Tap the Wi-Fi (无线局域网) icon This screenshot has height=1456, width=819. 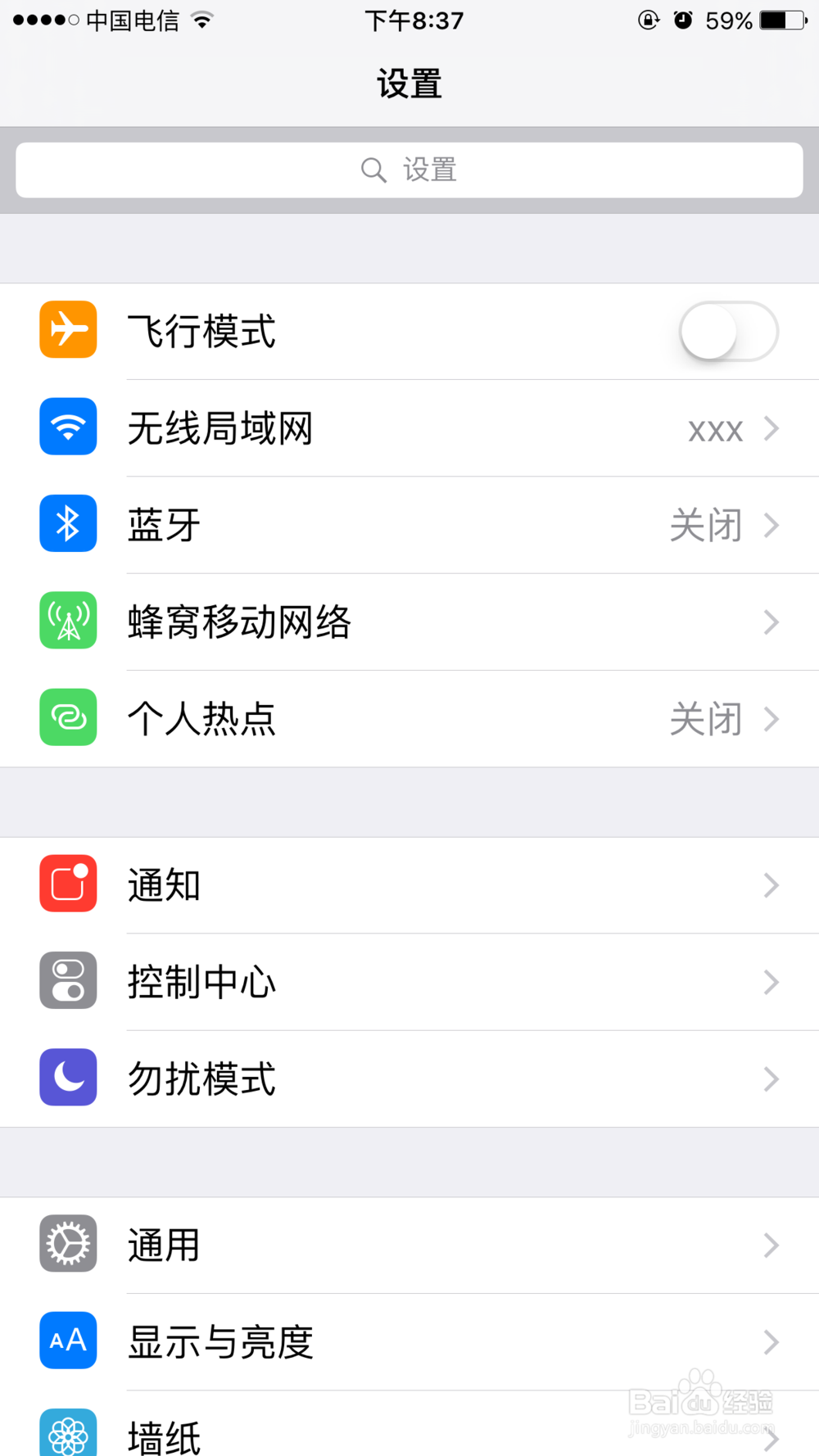pos(68,427)
